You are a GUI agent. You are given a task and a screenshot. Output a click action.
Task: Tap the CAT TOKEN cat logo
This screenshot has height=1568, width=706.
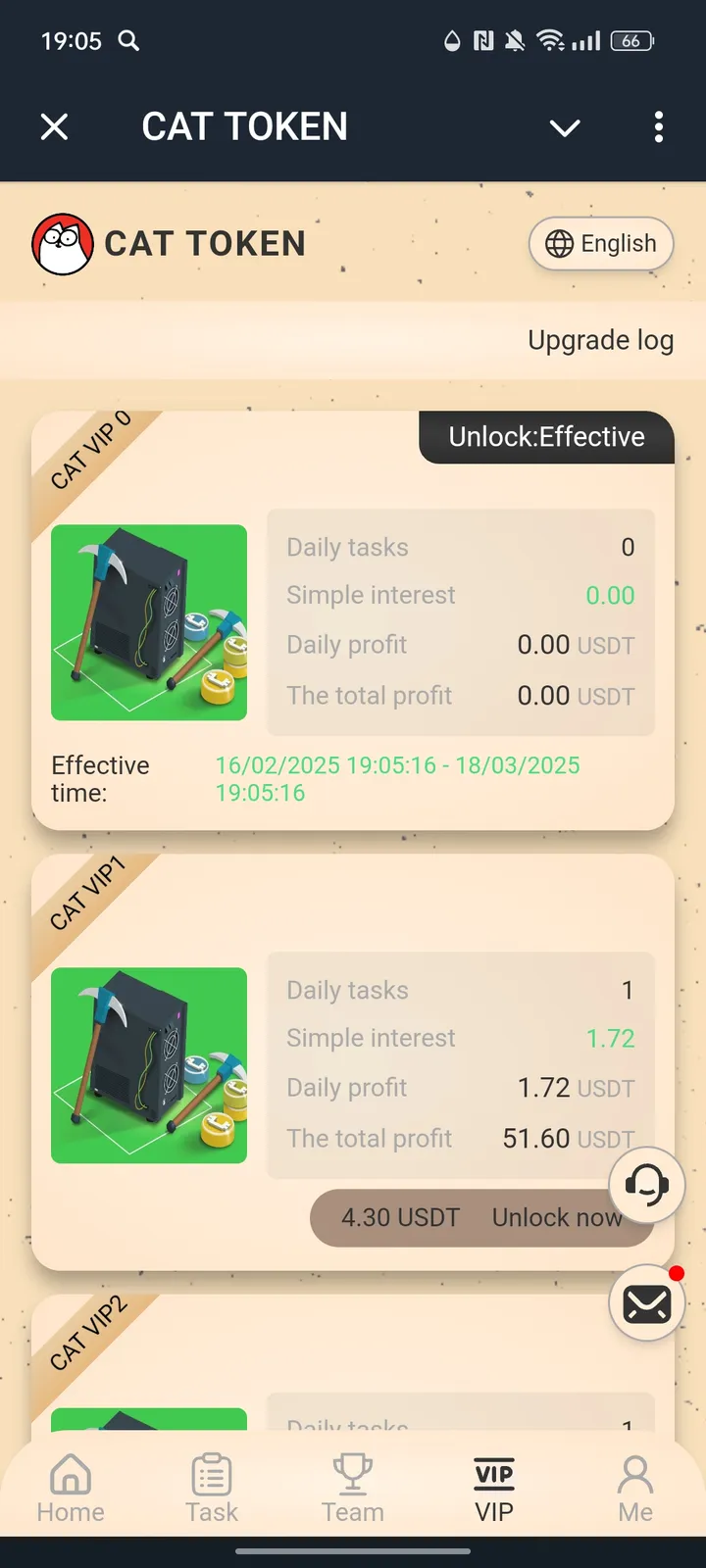coord(63,243)
